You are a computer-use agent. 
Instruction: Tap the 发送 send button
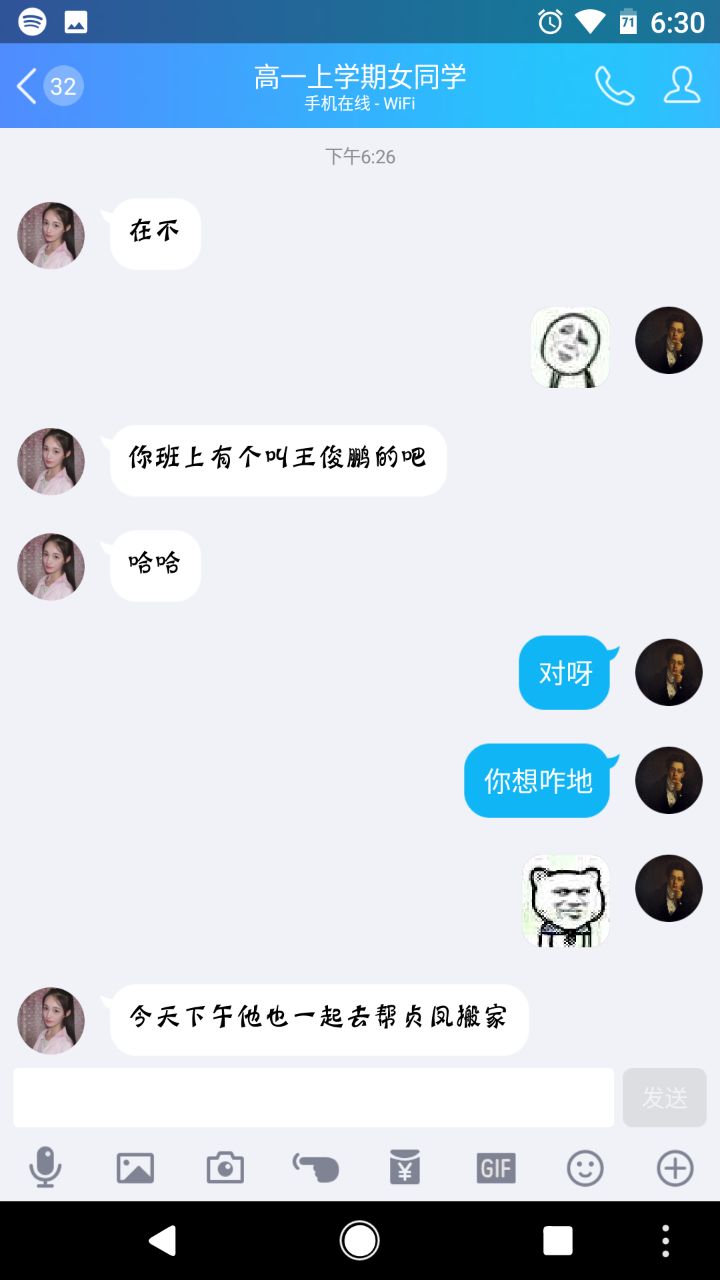point(664,1097)
